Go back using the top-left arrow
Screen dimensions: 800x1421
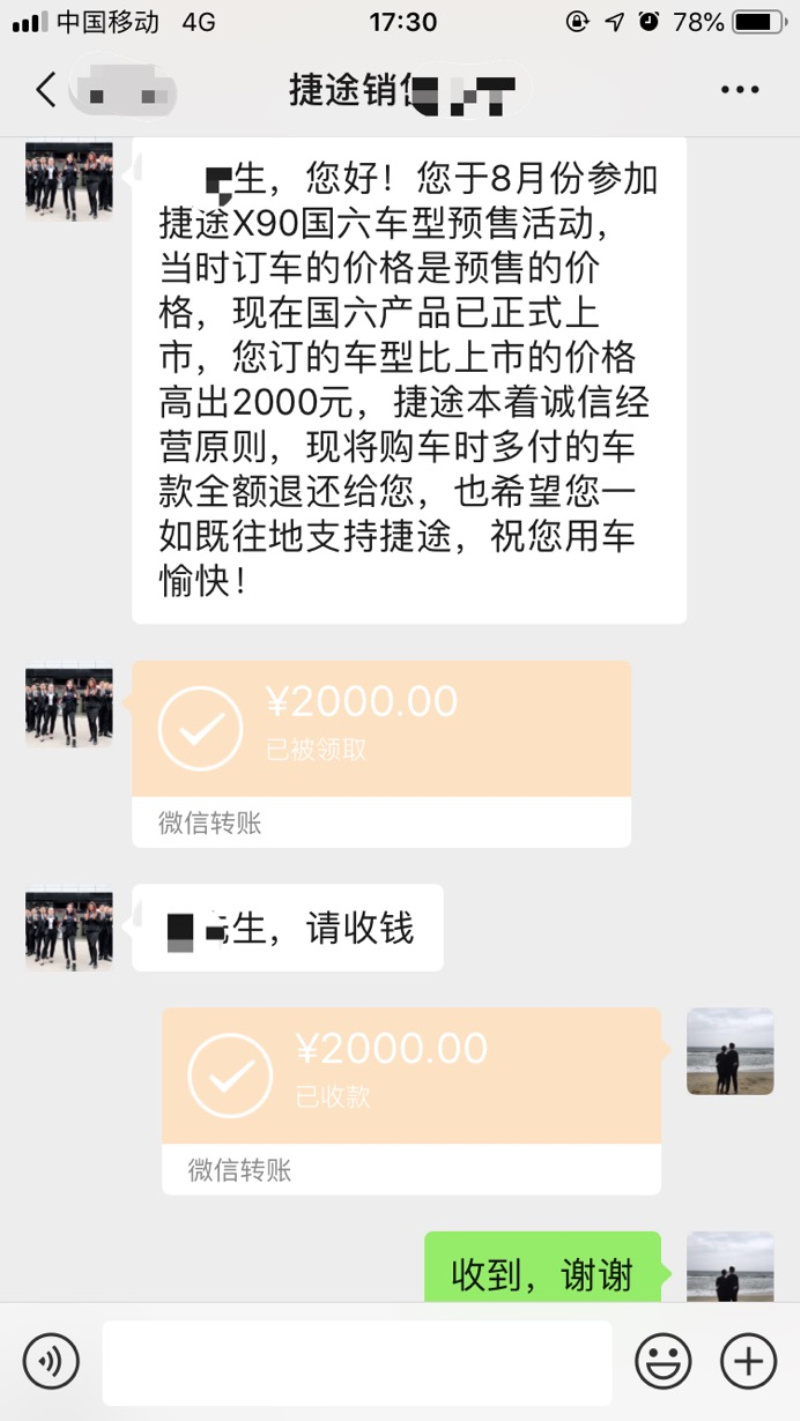[x=46, y=89]
